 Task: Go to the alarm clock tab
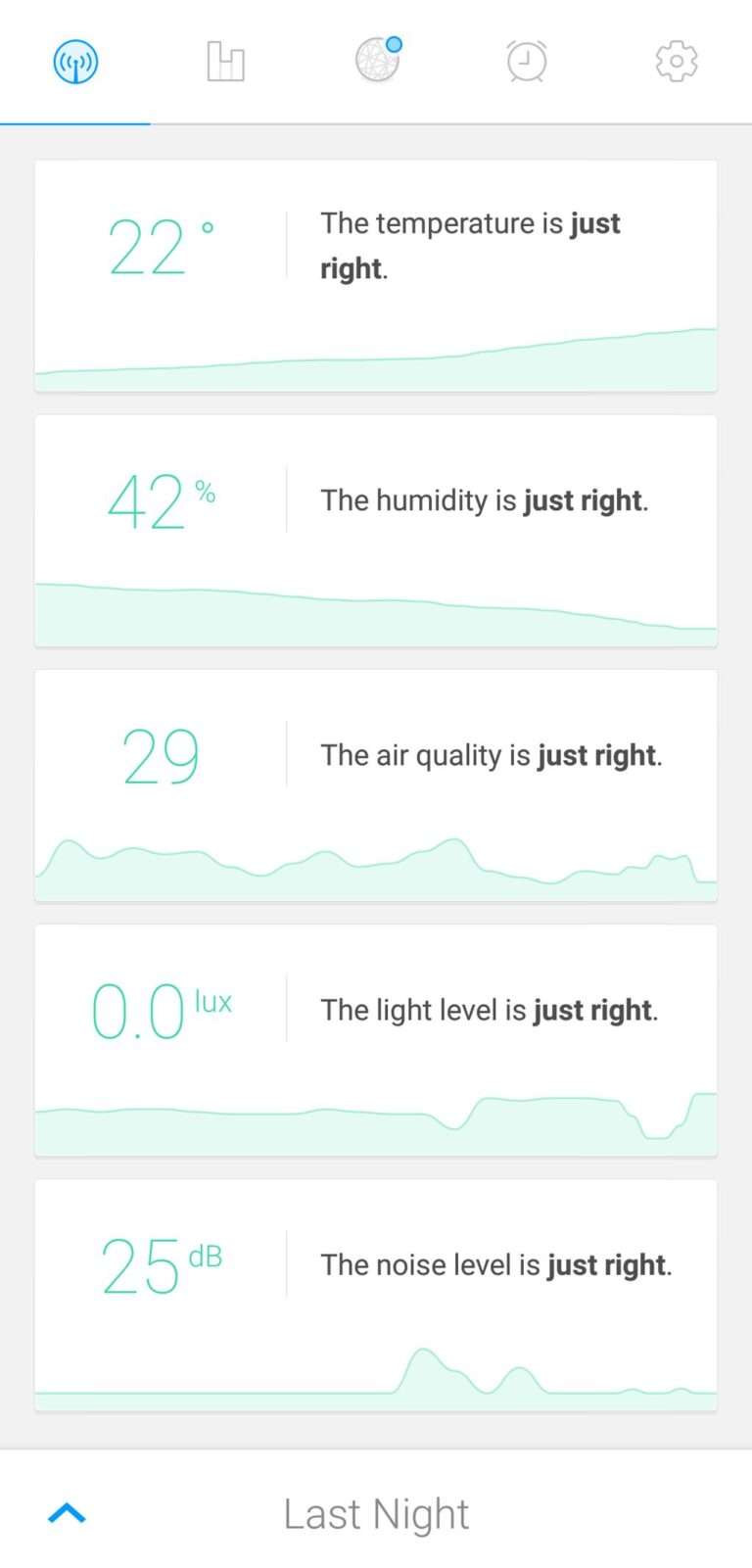point(527,62)
